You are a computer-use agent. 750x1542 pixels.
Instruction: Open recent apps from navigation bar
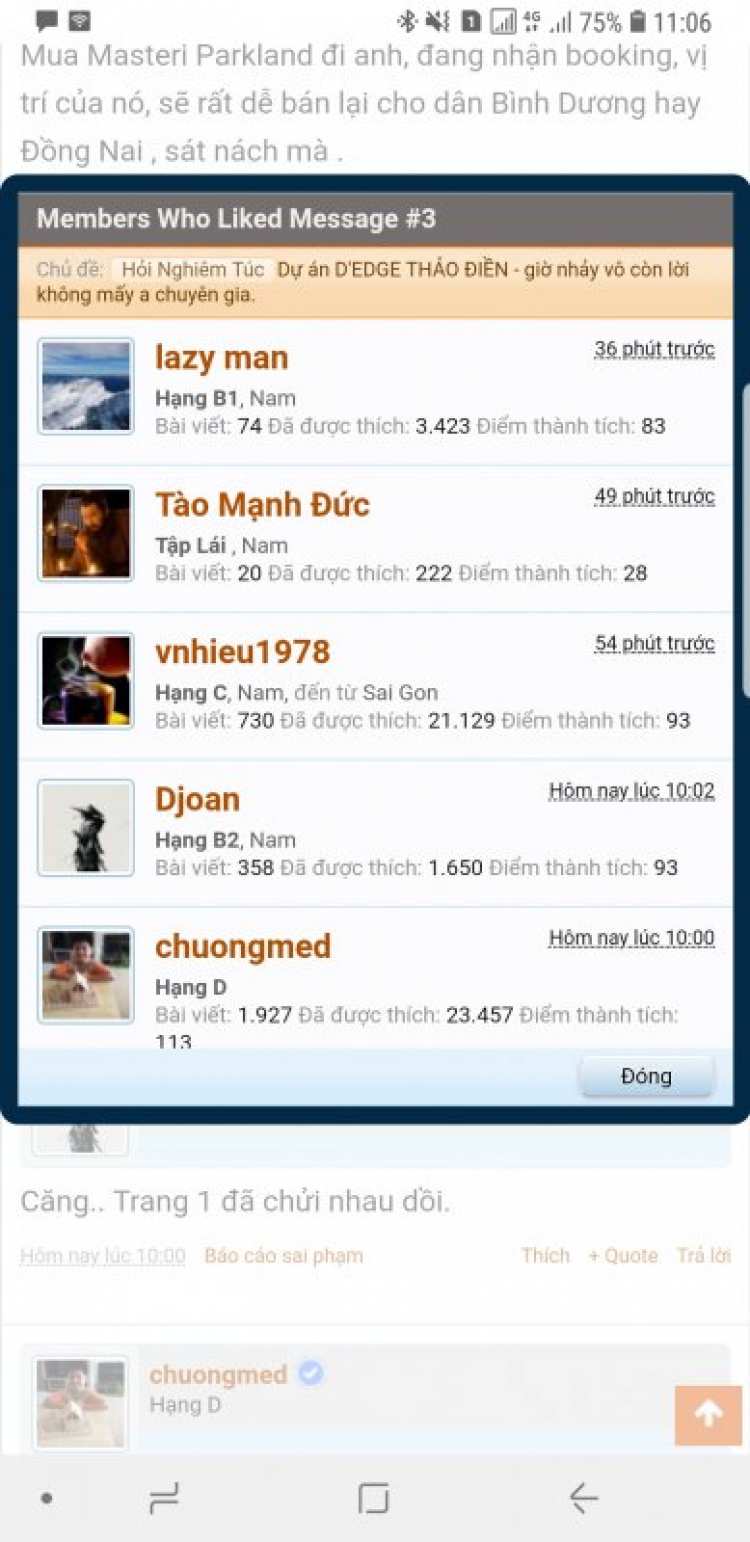point(163,1498)
